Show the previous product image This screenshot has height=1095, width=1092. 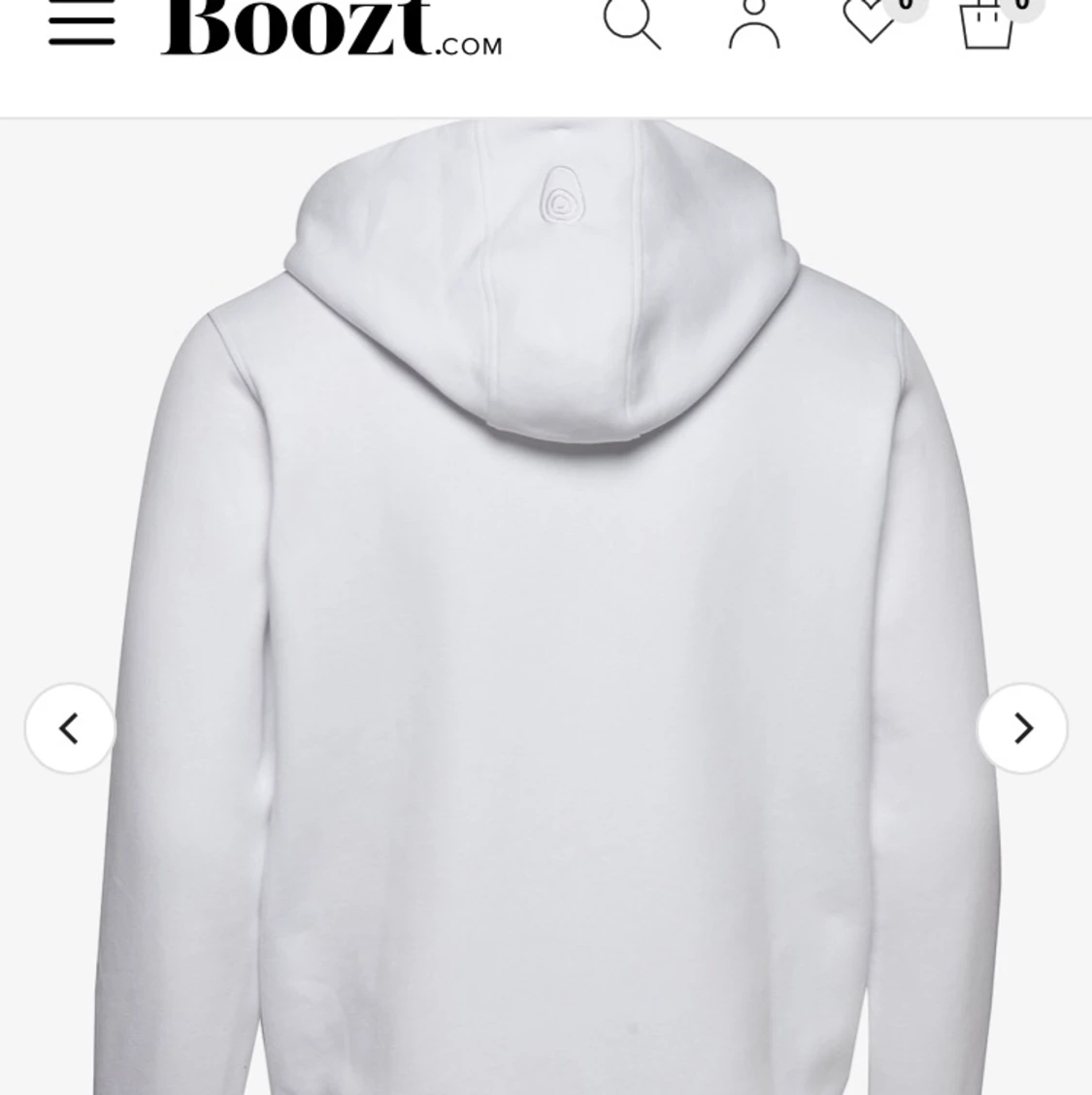click(69, 727)
